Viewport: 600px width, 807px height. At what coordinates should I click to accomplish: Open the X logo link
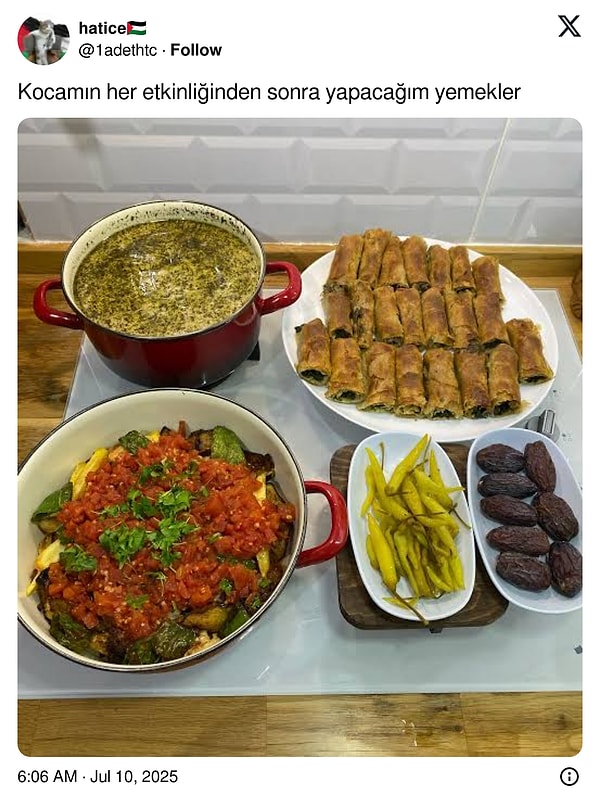(568, 27)
